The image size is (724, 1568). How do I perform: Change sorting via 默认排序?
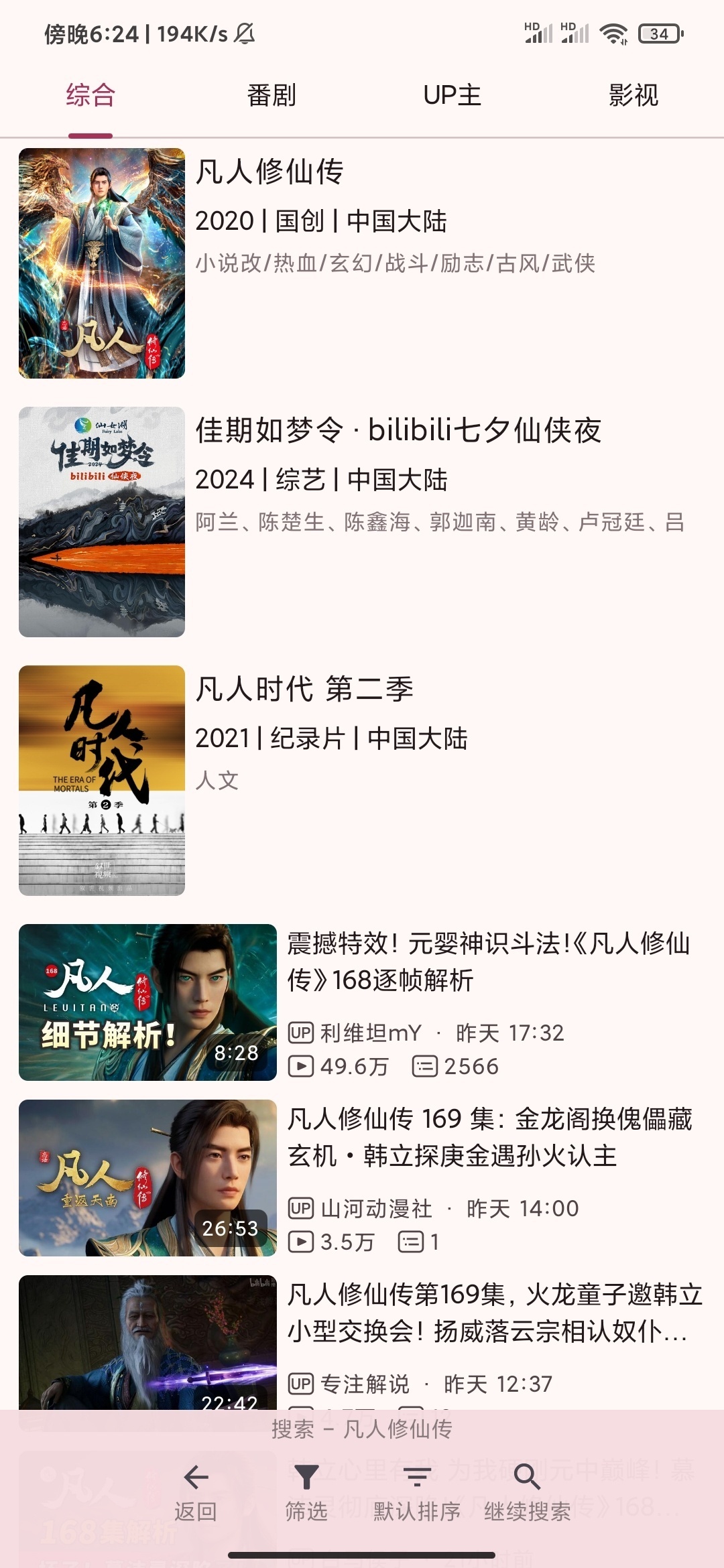(417, 1492)
